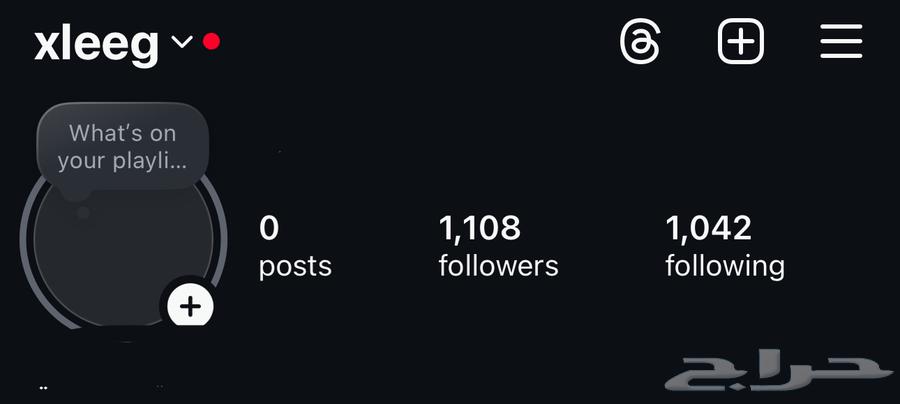The width and height of the screenshot is (900, 404).
Task: Tap the "What's on your playli..." note bubble
Action: 122,146
